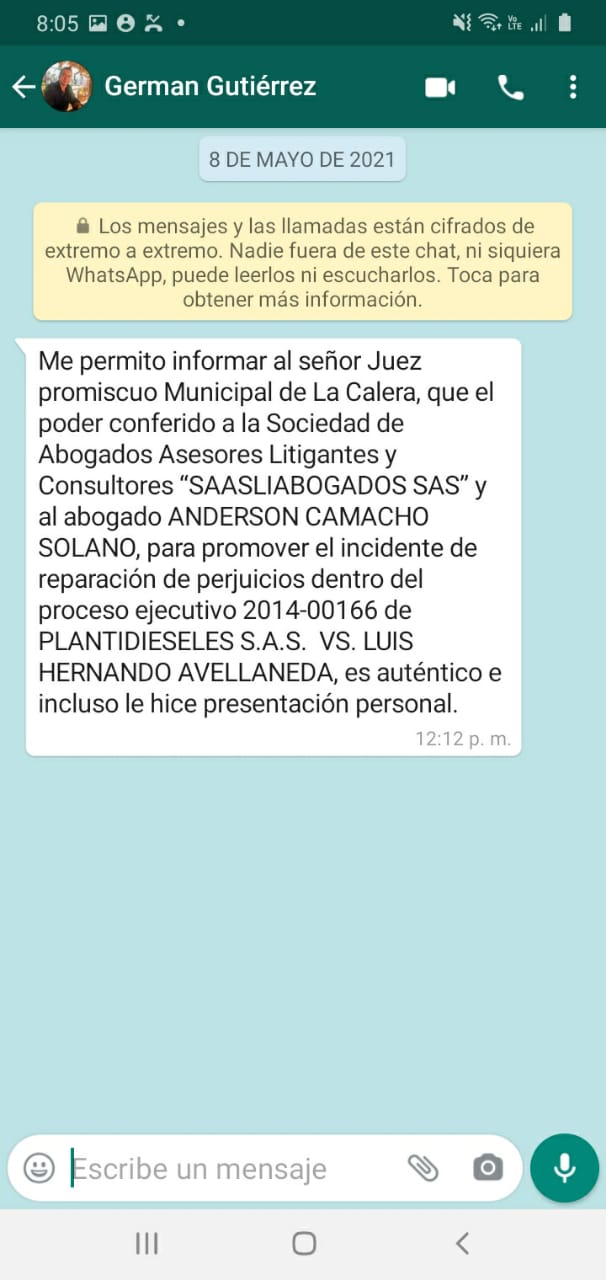Image resolution: width=606 pixels, height=1280 pixels.
Task: Open the emoji picker
Action: point(39,1167)
